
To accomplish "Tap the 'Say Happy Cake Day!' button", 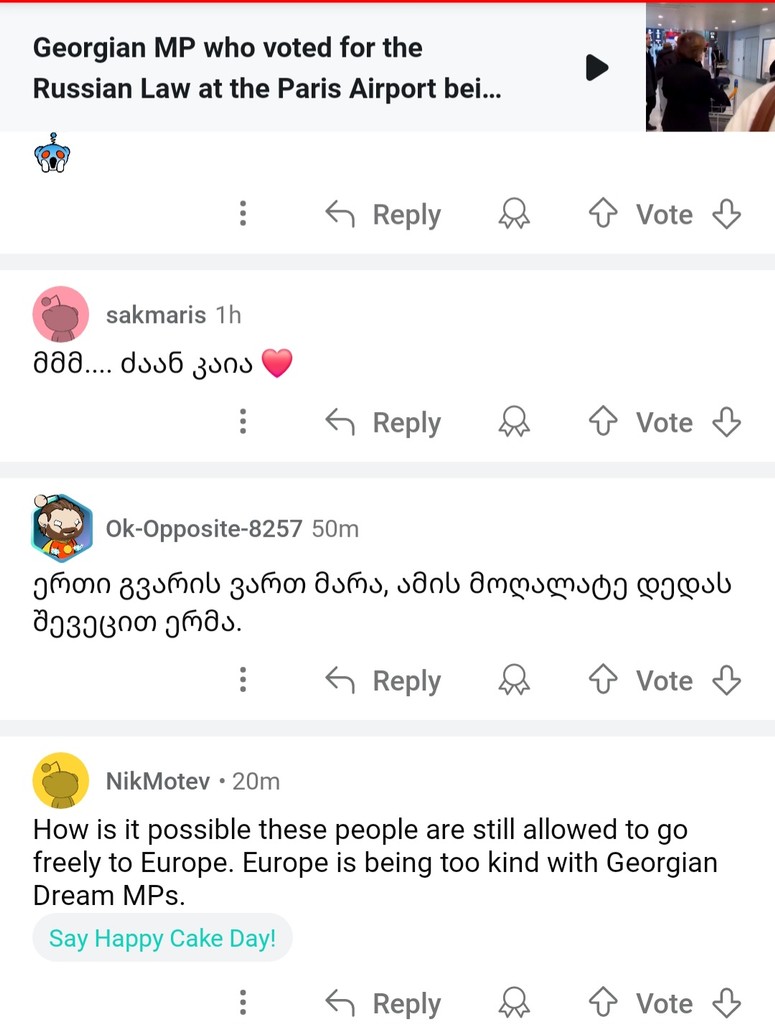I will click(x=162, y=938).
